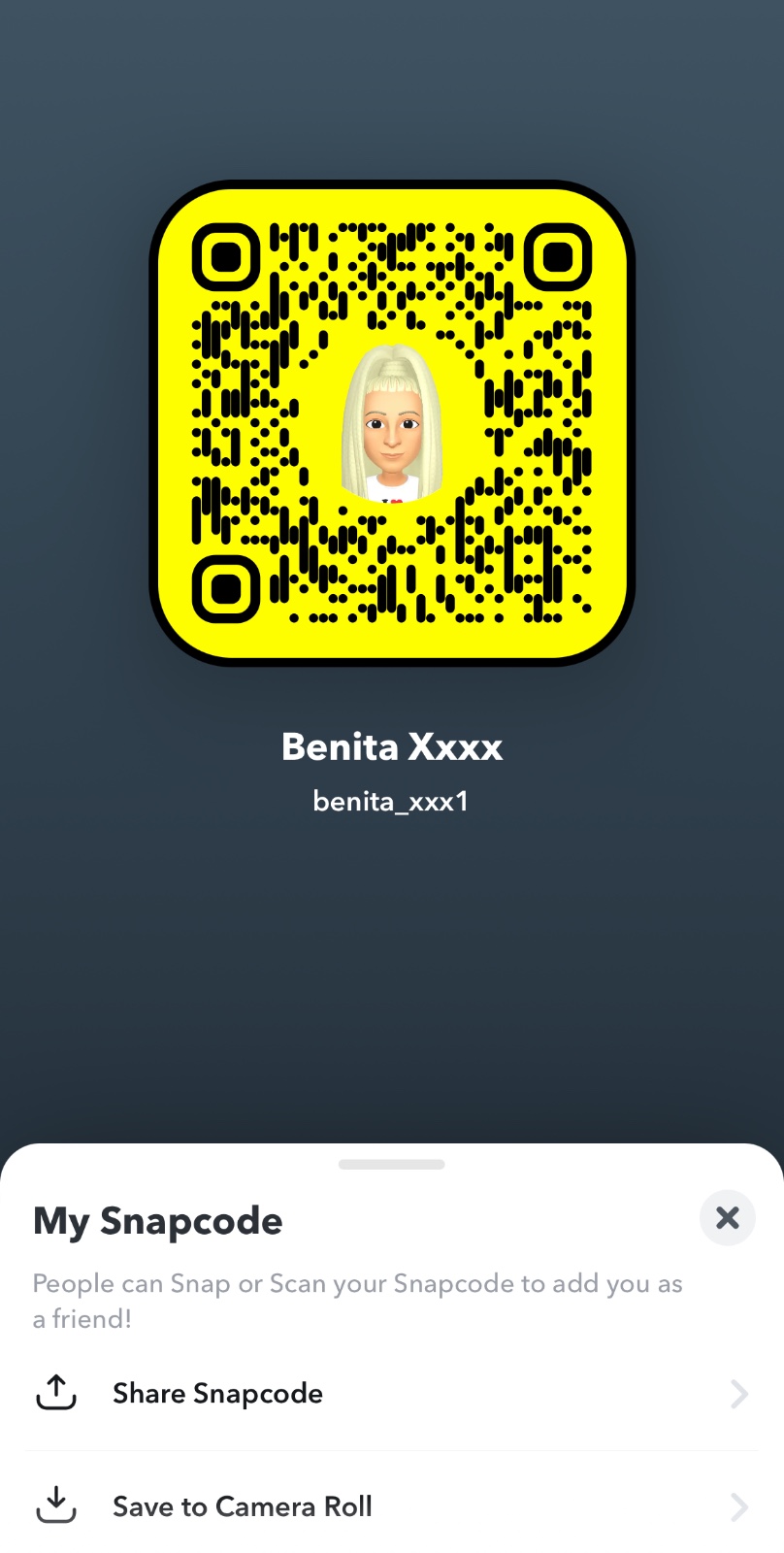The image size is (784, 1553).
Task: Select Save to Camera Roll
Action: [x=391, y=1506]
